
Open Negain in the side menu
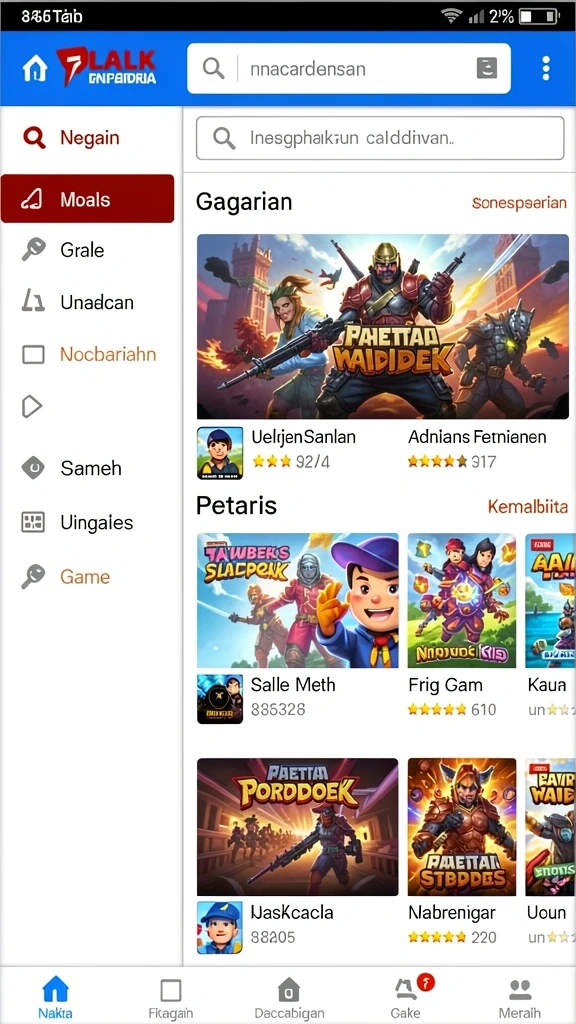(x=88, y=138)
